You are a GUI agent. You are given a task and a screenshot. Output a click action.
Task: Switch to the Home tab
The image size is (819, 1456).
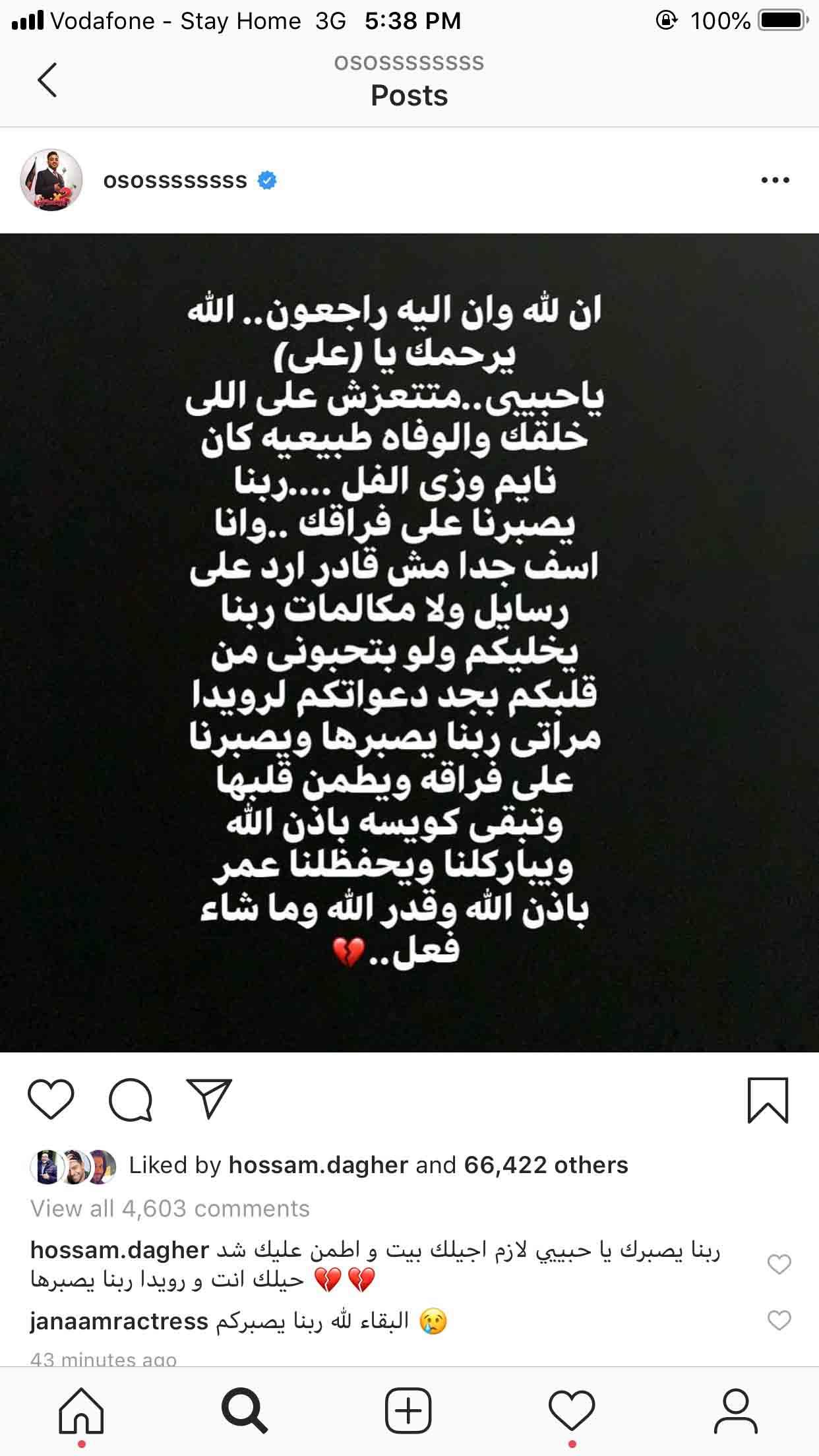click(82, 1410)
